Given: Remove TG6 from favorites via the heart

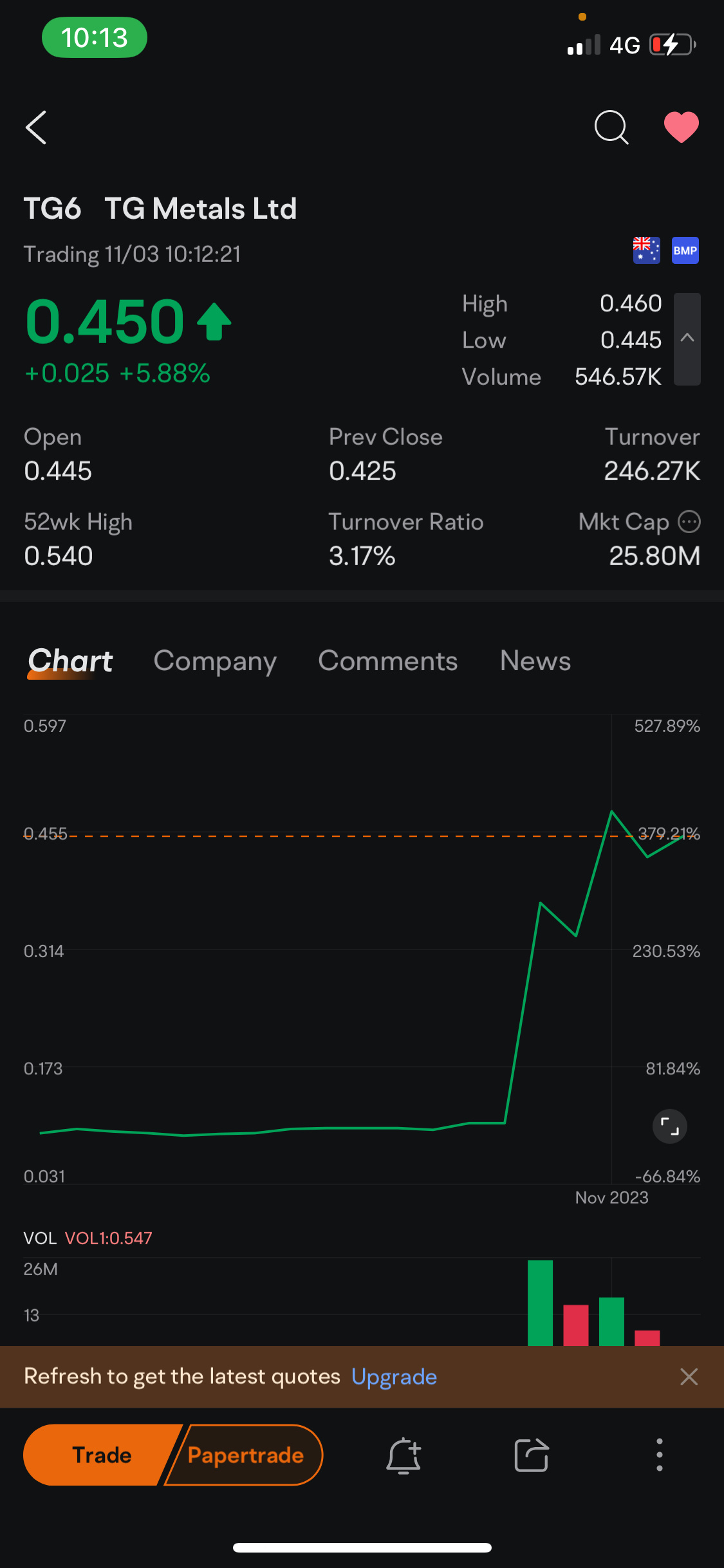Looking at the screenshot, I should (x=681, y=127).
